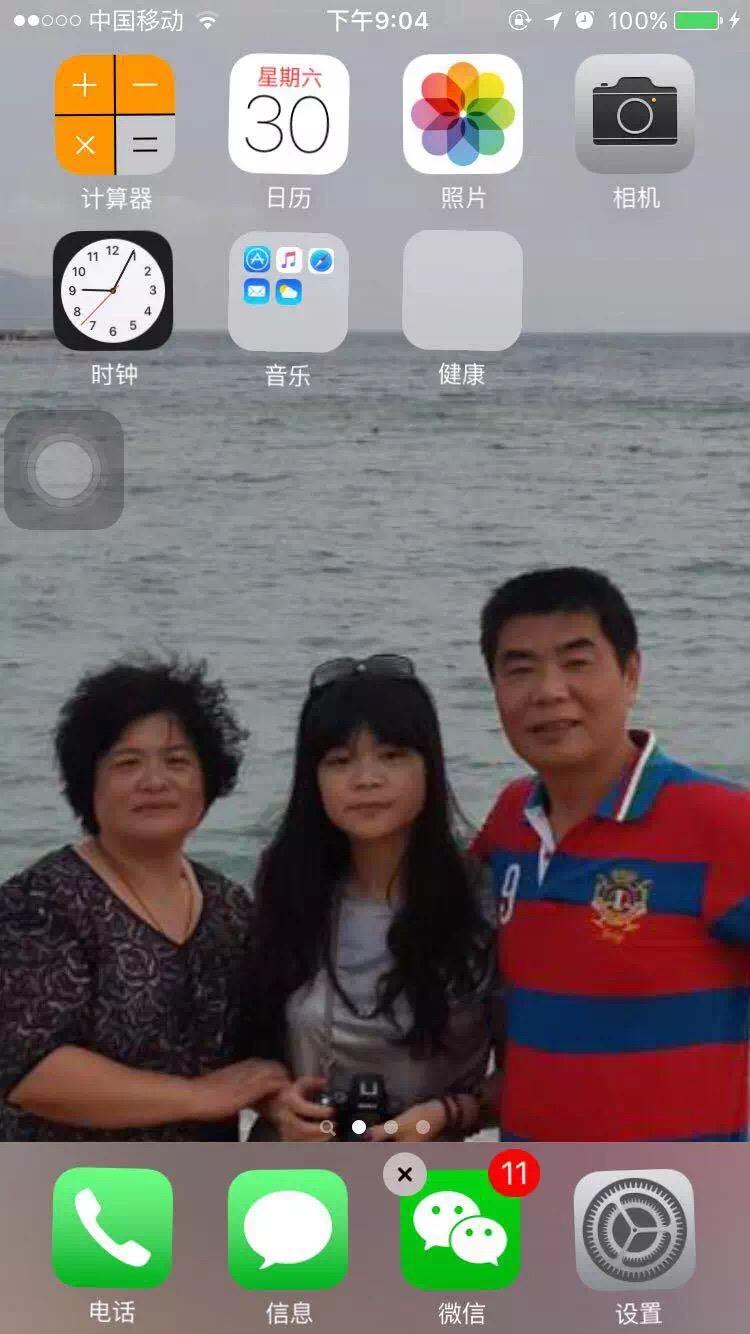Open the 计算器 calculator app

(x=114, y=114)
